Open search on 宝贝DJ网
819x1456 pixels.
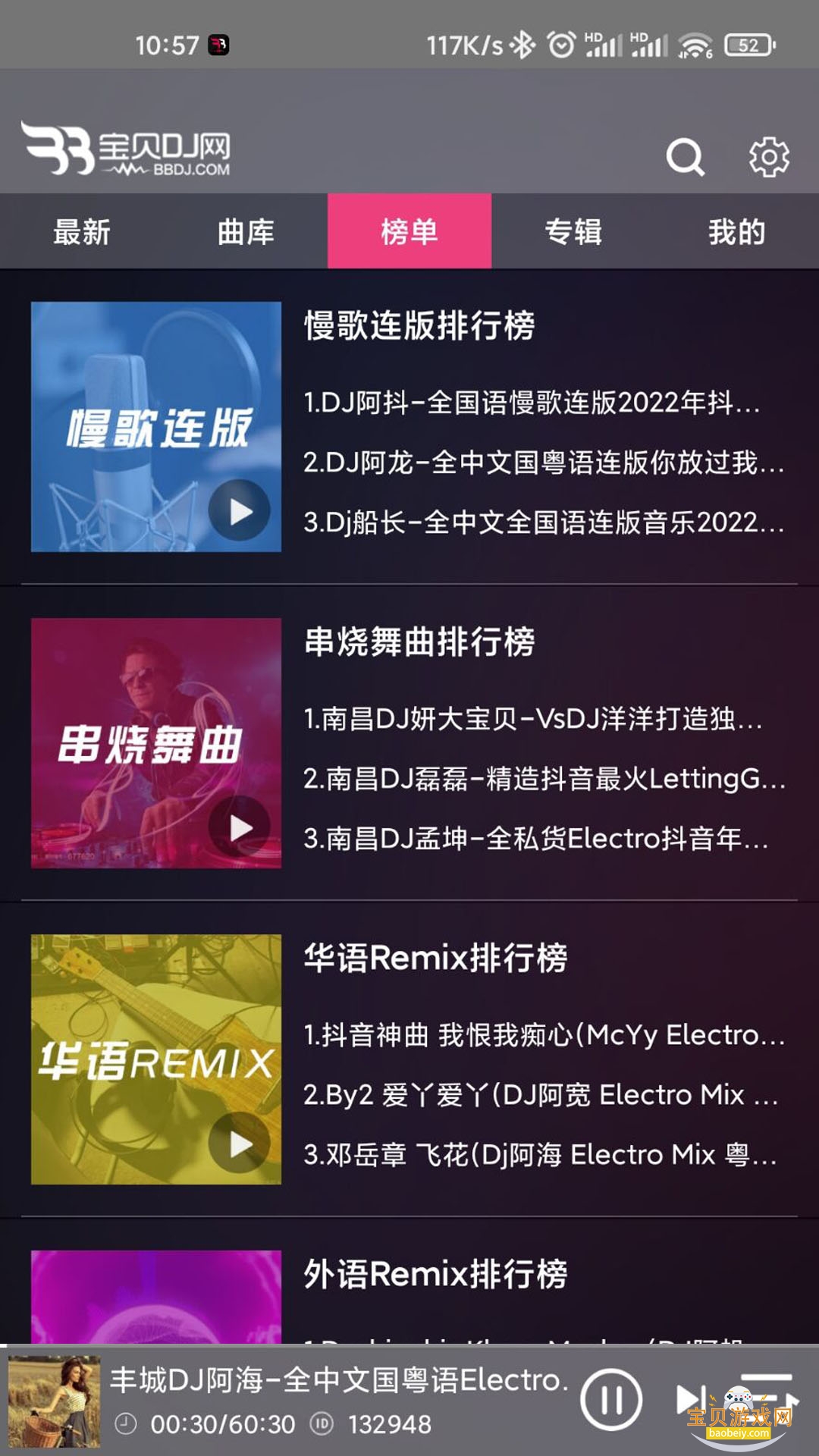coord(686,157)
